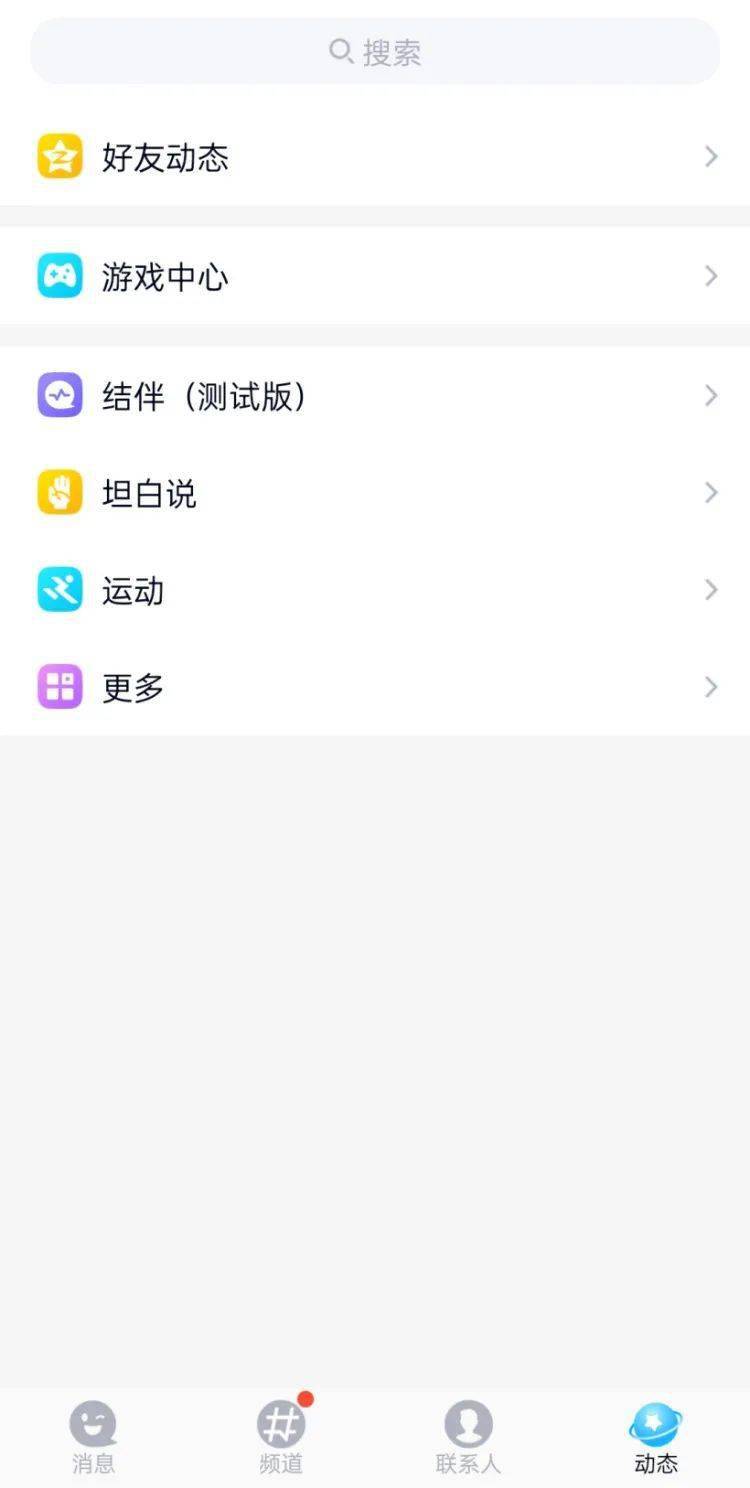750x1488 pixels.
Task: Open 好友动态 friend feed
Action: click(x=375, y=157)
